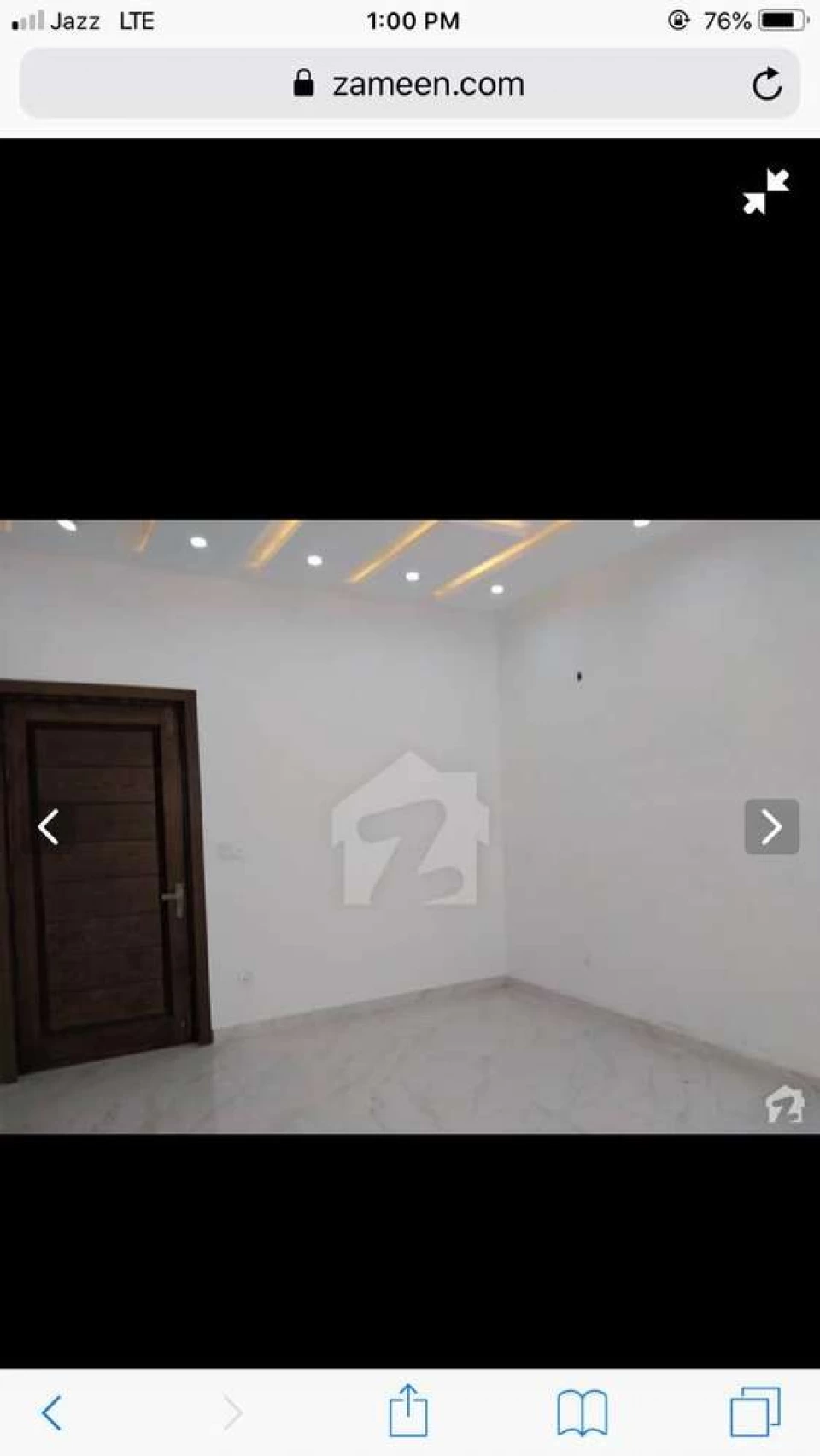Viewport: 820px width, 1456px height.
Task: Open the Safari share sheet
Action: [408, 1410]
